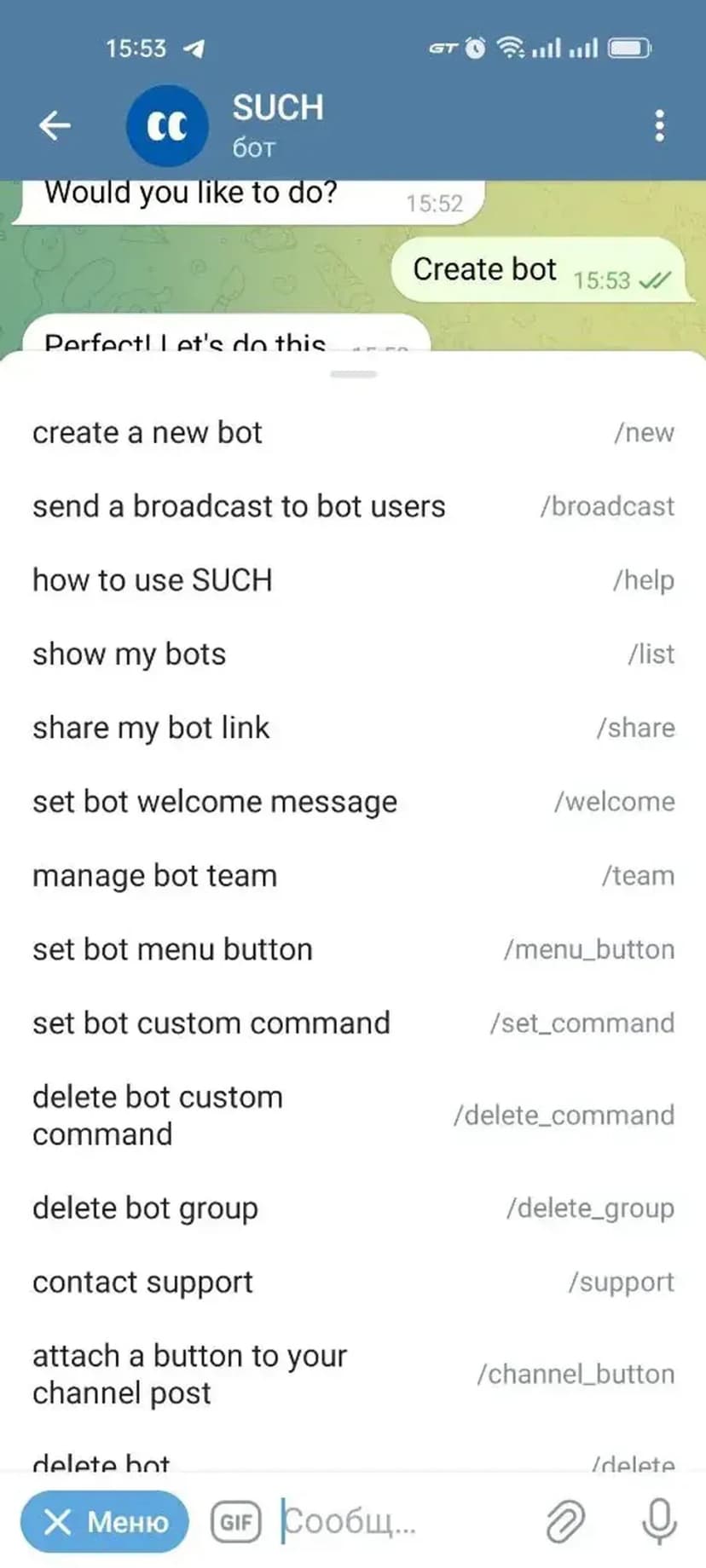Focus the message input field
The height and width of the screenshot is (1568, 706).
pos(401,1521)
